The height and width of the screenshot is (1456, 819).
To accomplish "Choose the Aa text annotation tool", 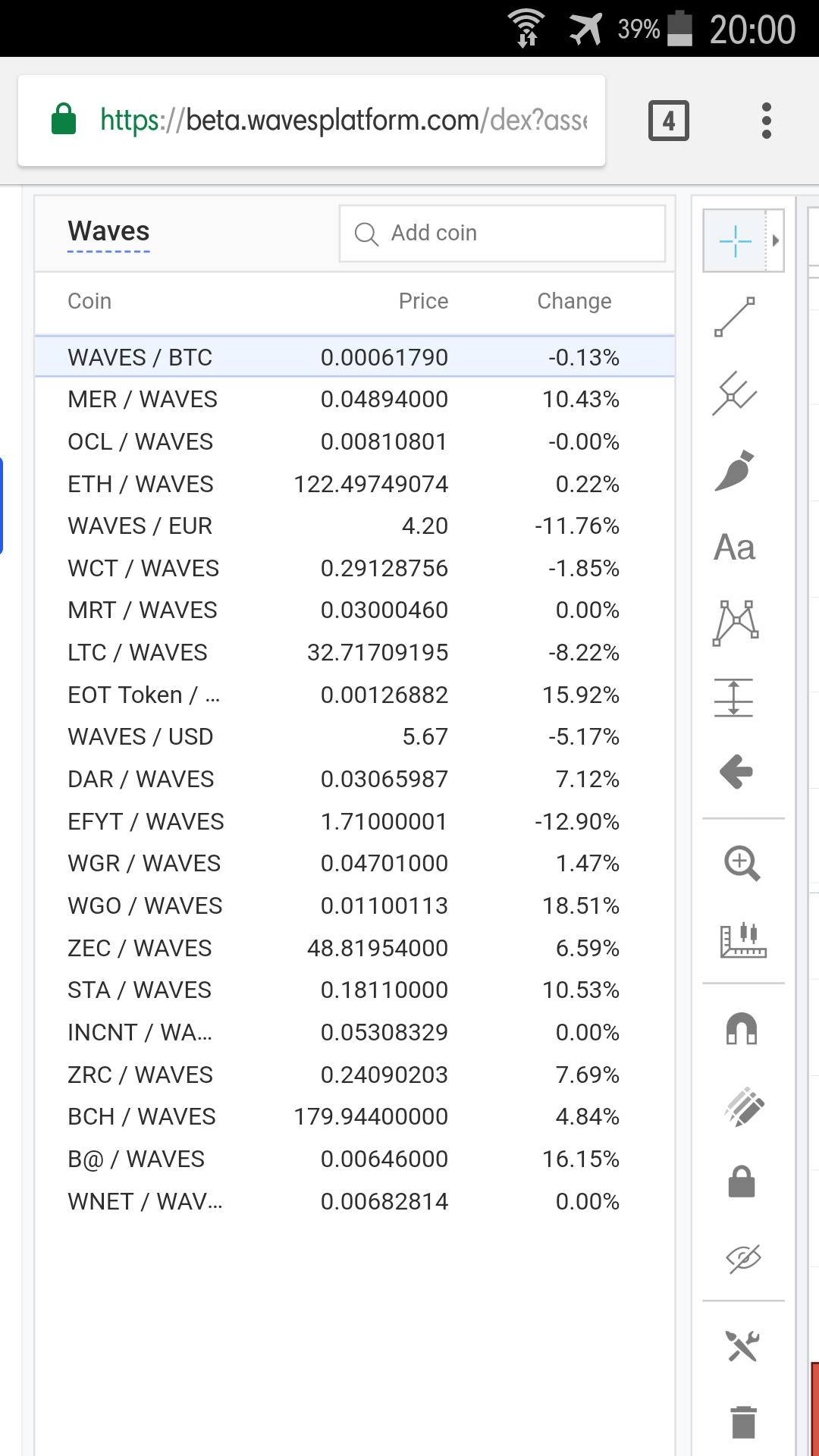I will [x=735, y=548].
